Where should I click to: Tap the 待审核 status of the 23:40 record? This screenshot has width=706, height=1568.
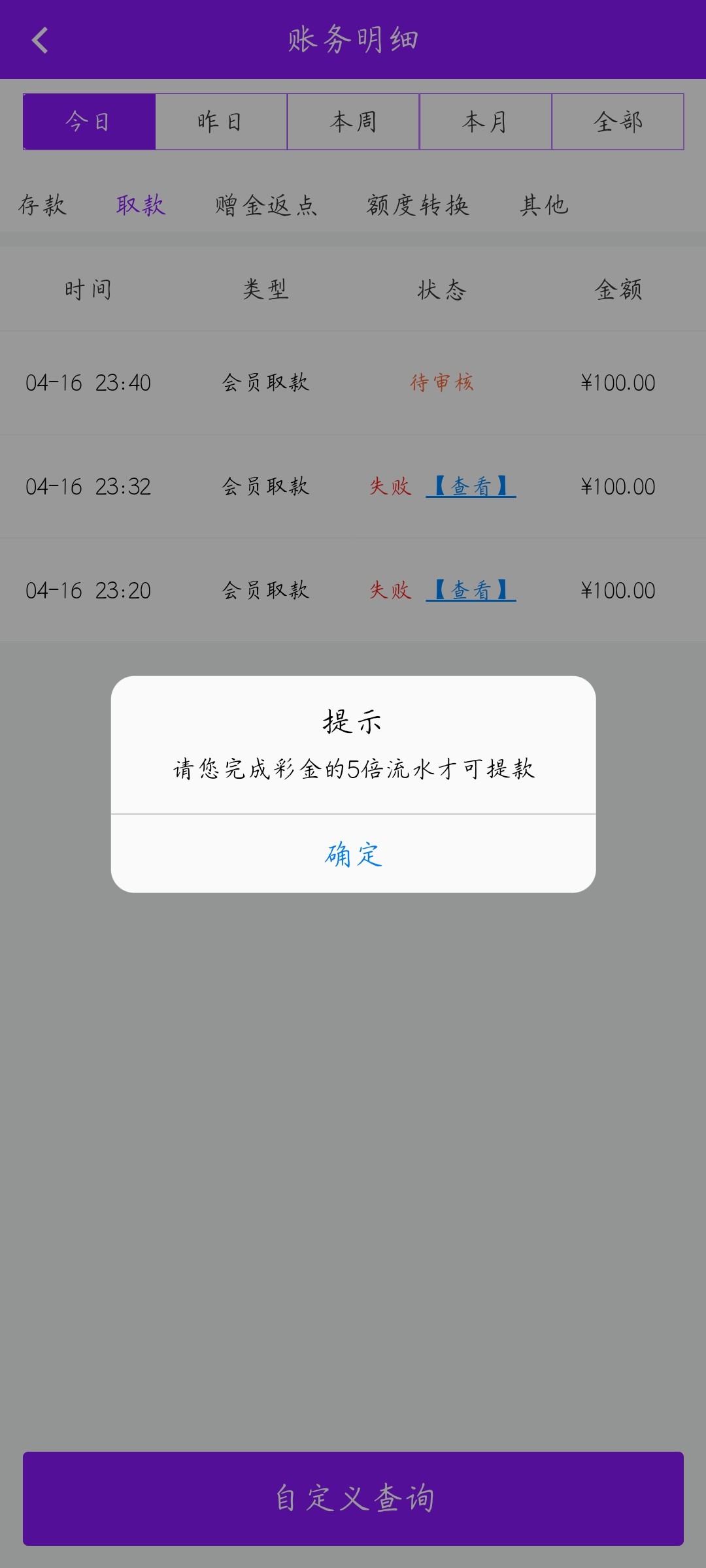pyautogui.click(x=443, y=384)
